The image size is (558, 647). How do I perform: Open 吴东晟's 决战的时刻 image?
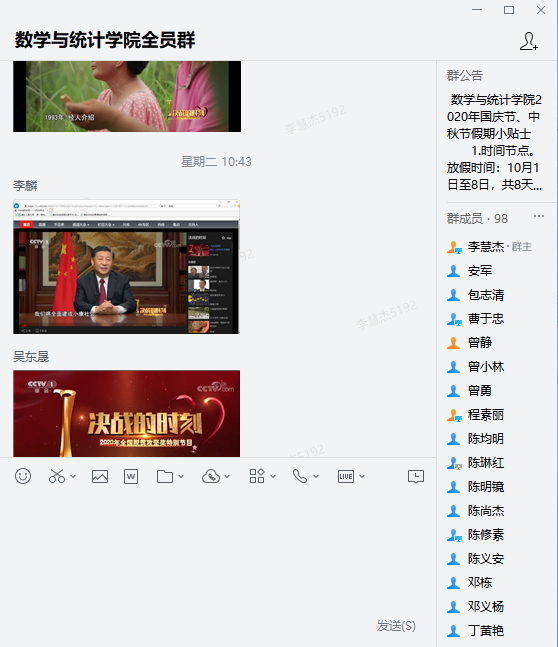click(126, 413)
